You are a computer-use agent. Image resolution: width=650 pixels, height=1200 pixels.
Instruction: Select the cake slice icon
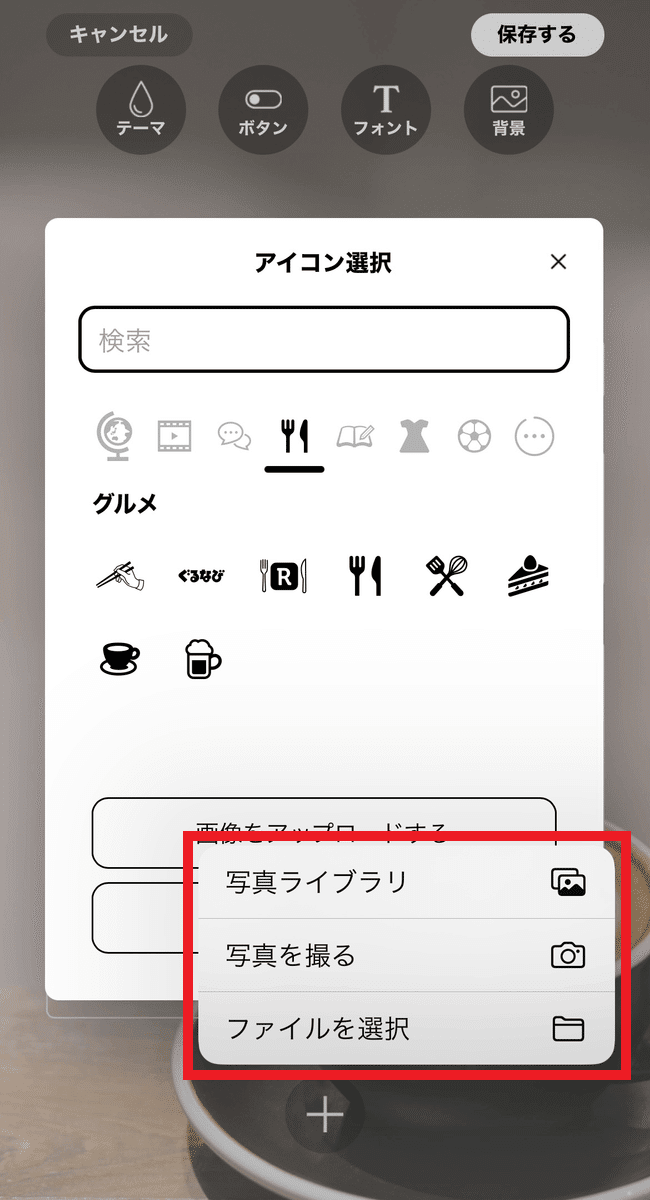(528, 576)
